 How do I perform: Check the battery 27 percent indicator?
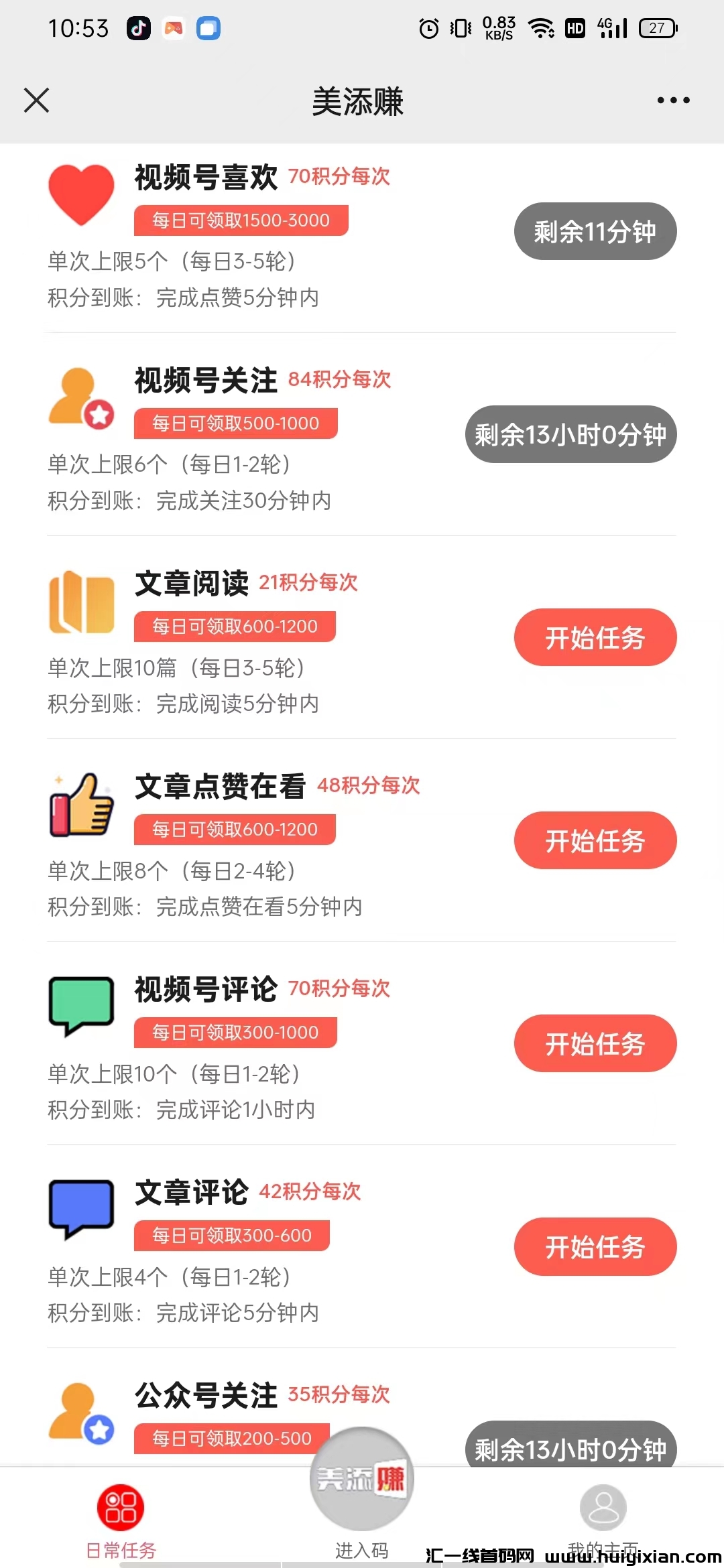tap(658, 28)
